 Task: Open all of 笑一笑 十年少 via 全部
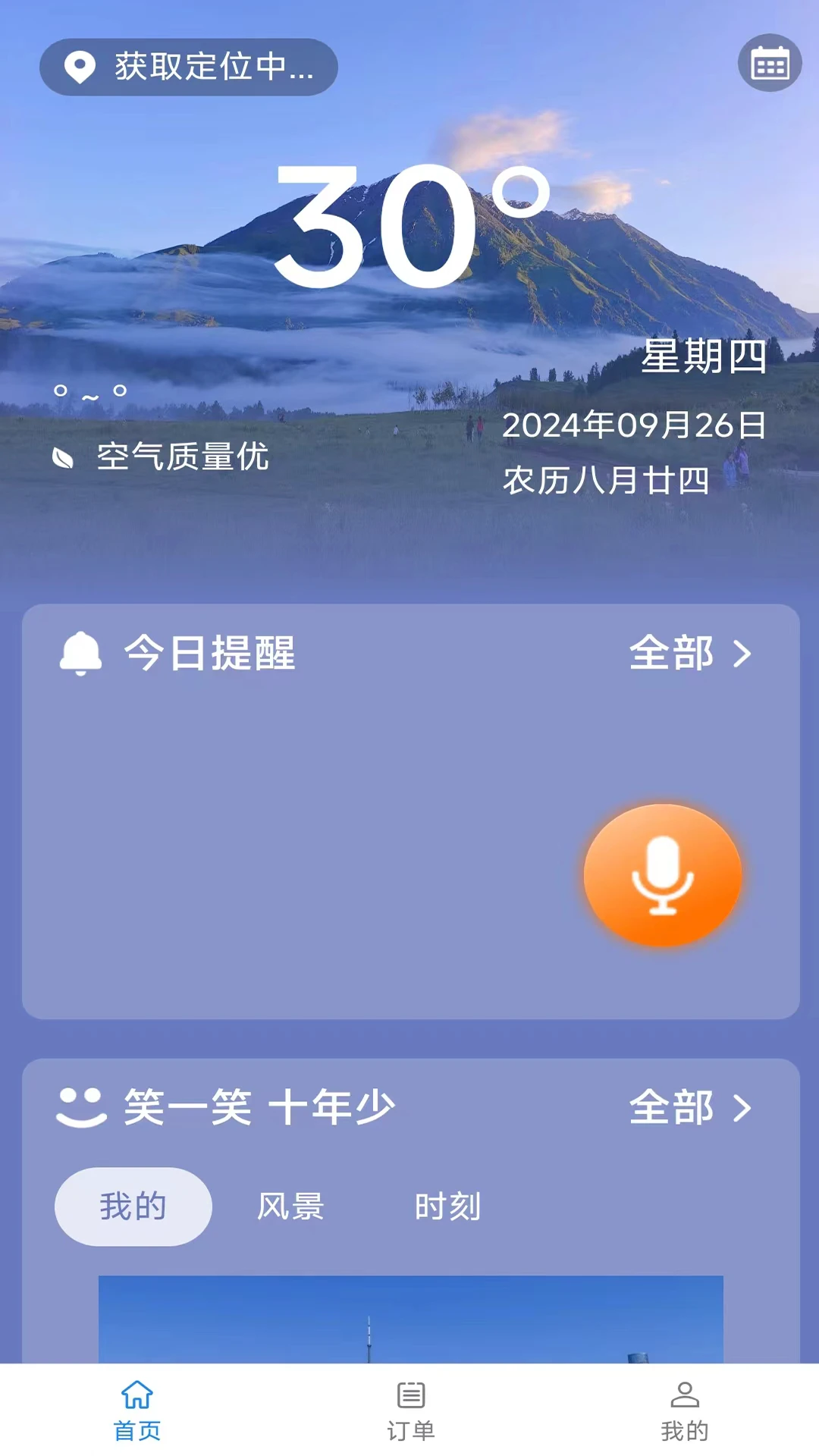[x=690, y=1107]
